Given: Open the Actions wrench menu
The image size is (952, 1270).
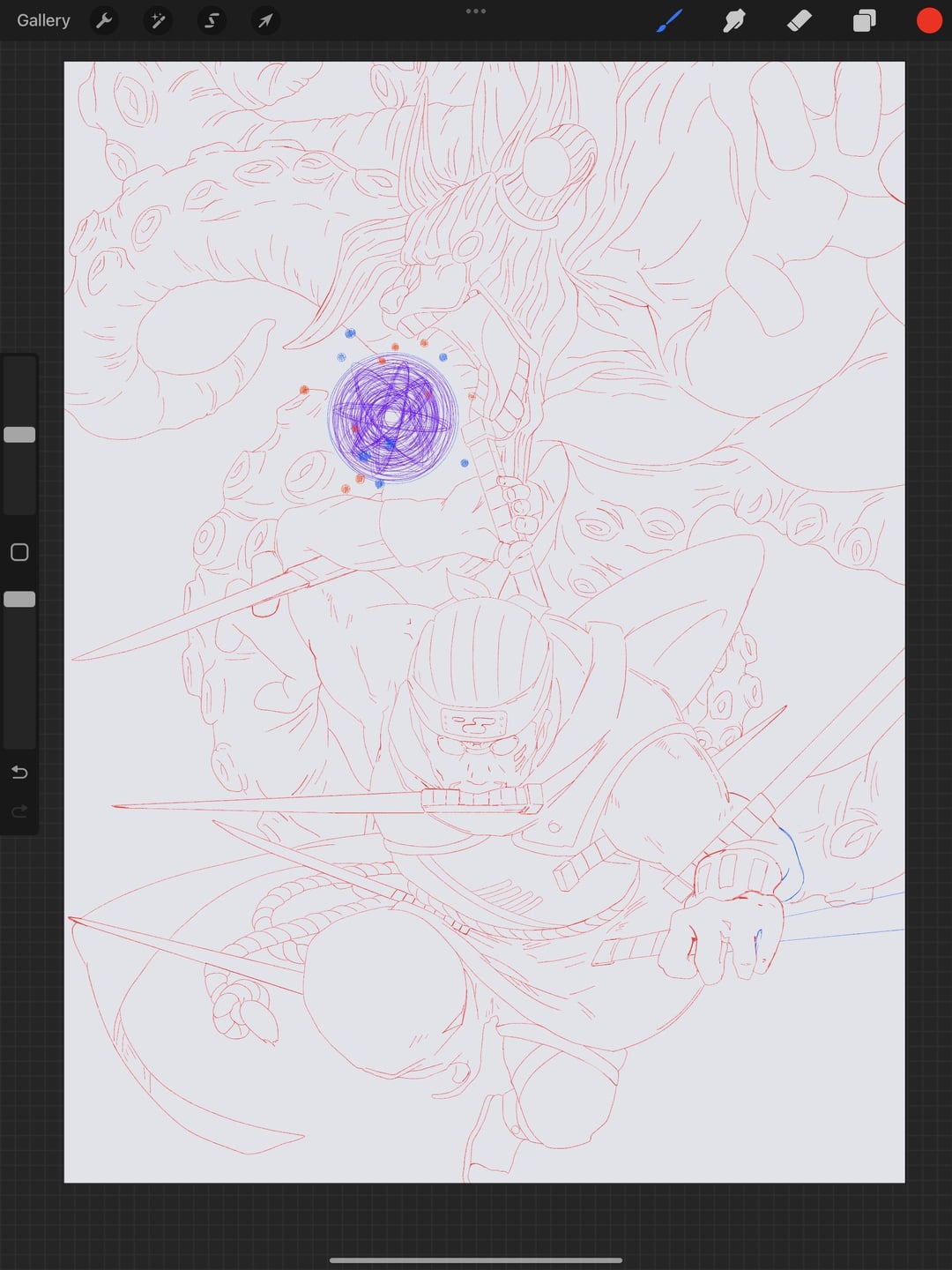Looking at the screenshot, I should click(104, 20).
